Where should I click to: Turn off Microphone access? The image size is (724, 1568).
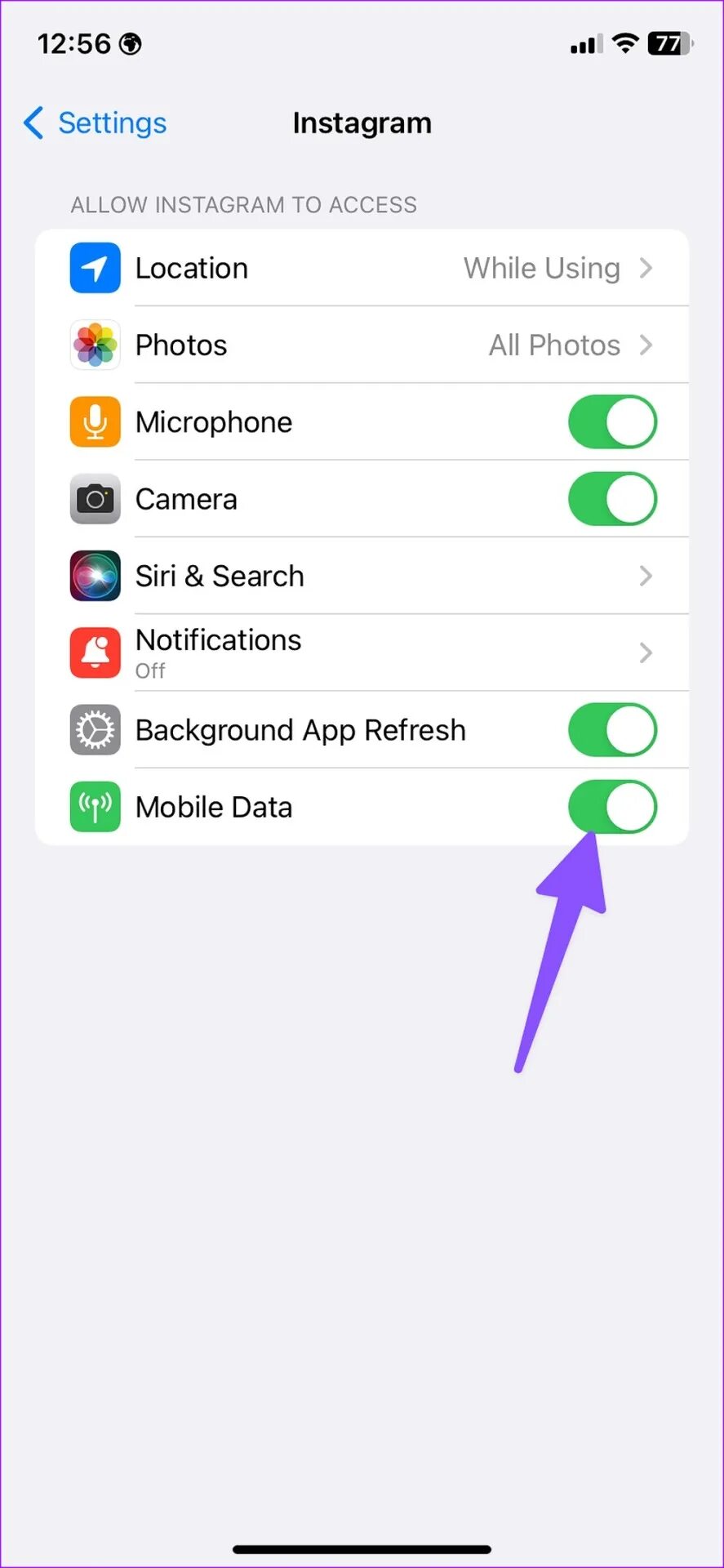(x=612, y=422)
